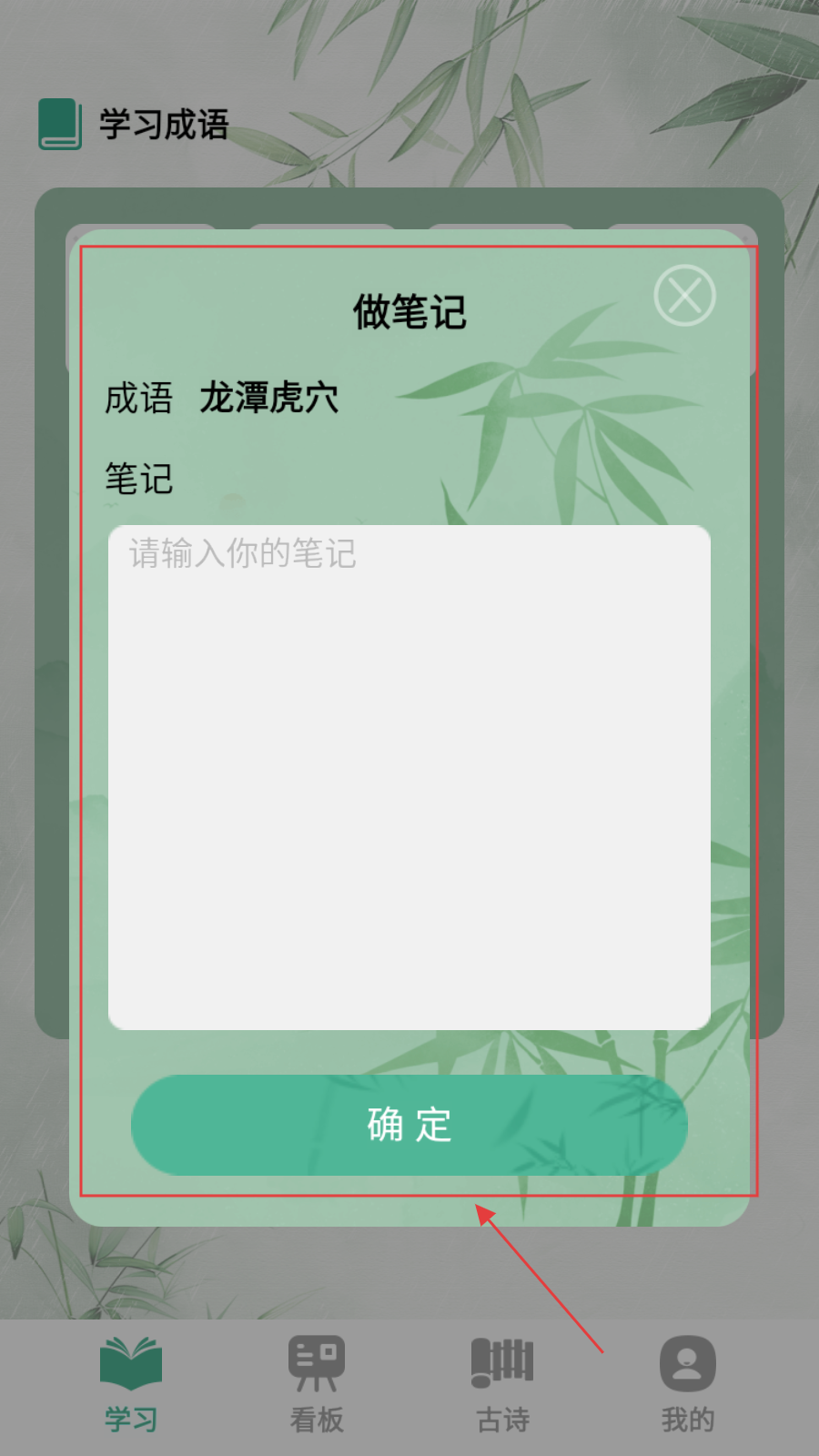Switch to the 学习 tab
Image resolution: width=819 pixels, height=1456 pixels.
click(x=131, y=1383)
